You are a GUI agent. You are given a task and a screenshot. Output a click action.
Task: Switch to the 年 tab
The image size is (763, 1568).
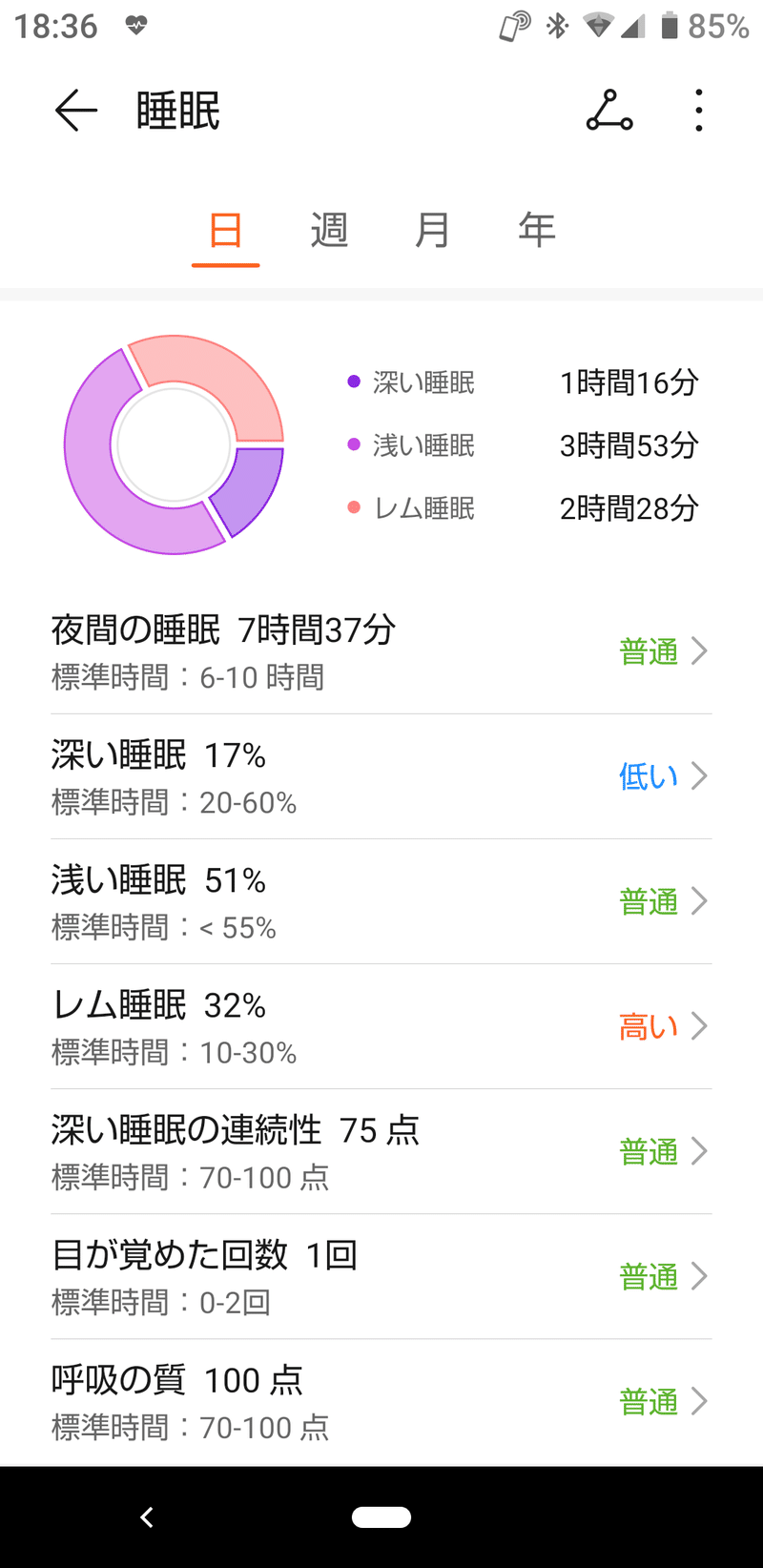pyautogui.click(x=537, y=231)
